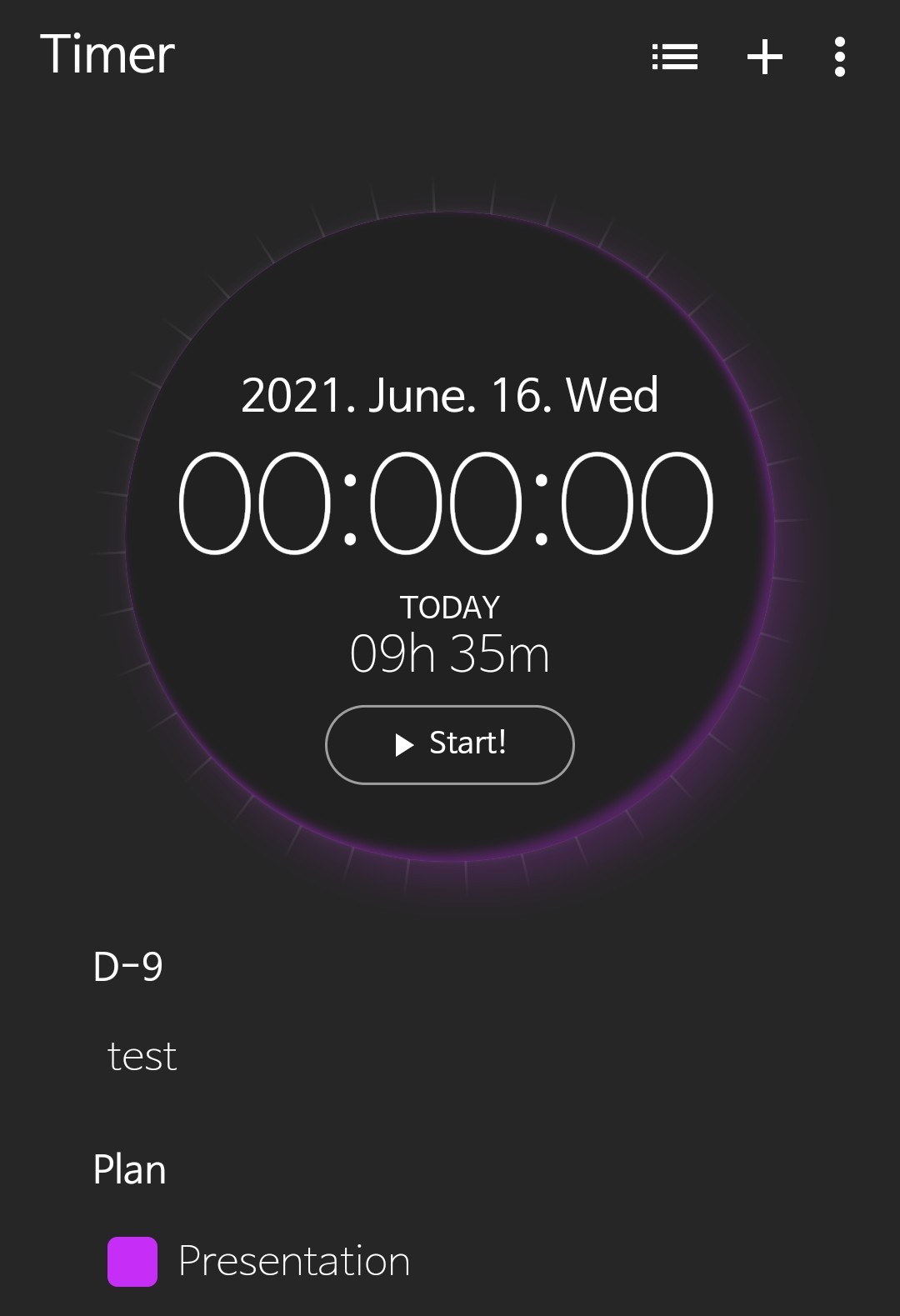Select the "Presentation" plan entry

(x=293, y=1261)
